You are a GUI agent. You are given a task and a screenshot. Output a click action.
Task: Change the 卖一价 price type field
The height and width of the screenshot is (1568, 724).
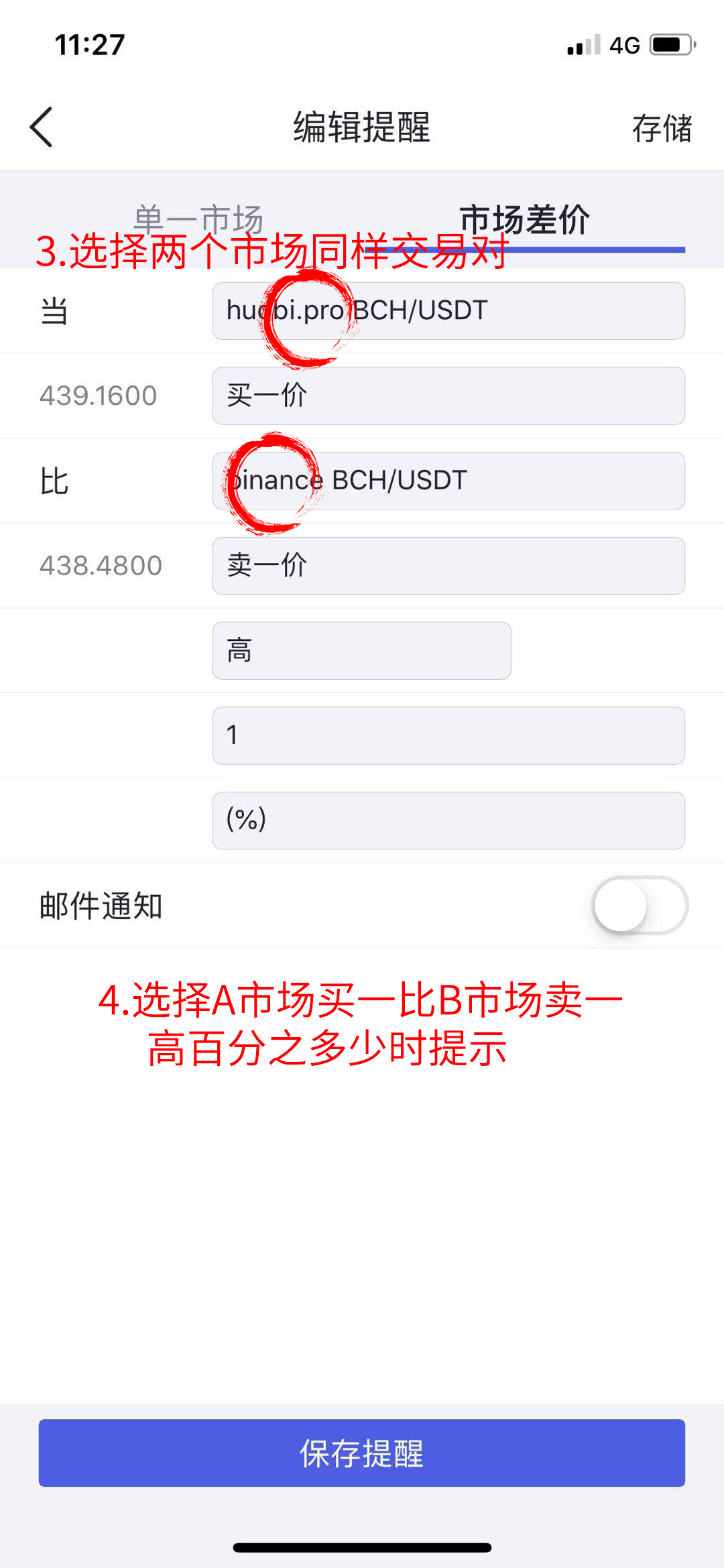click(448, 565)
